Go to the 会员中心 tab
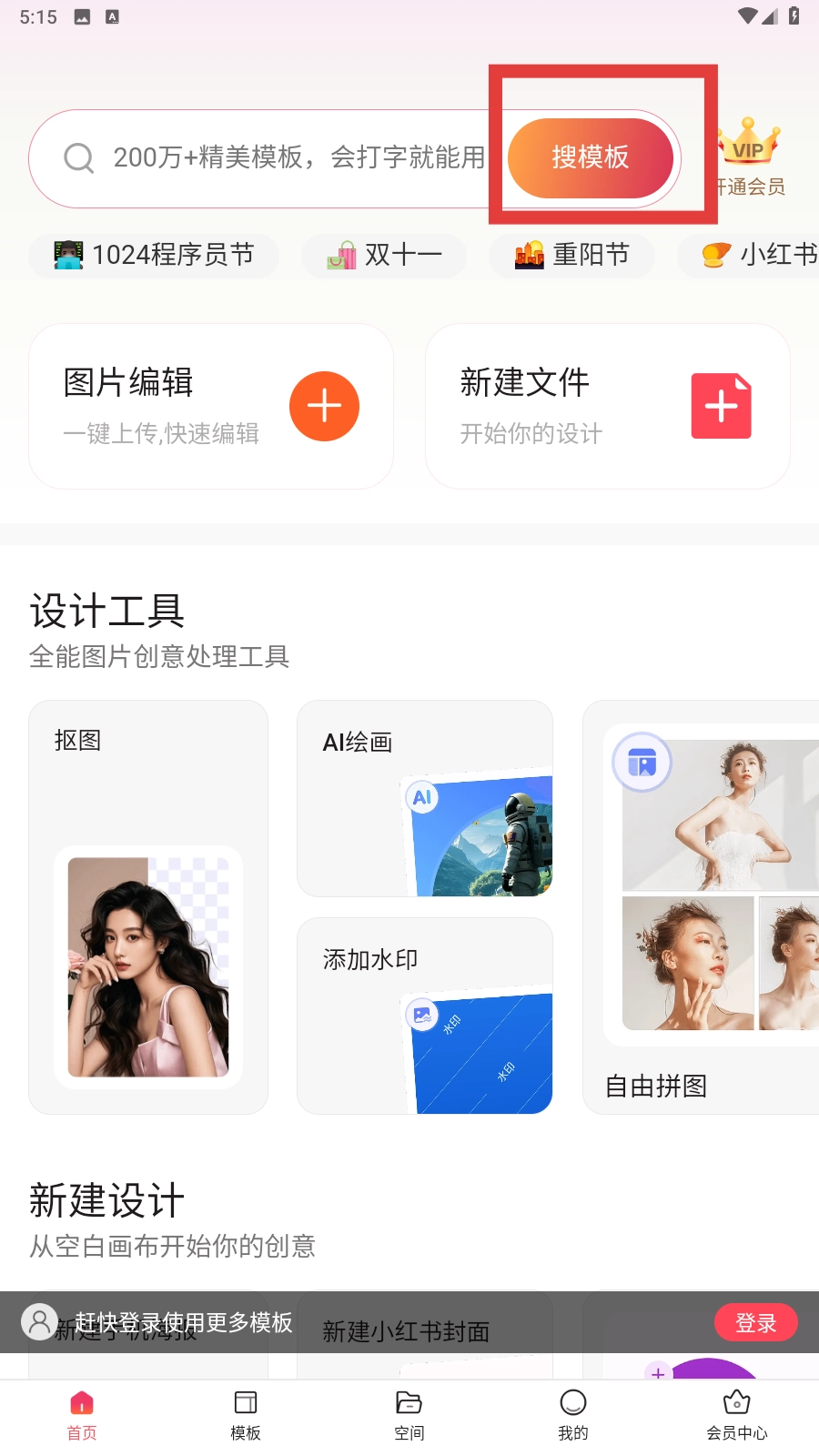The image size is (819, 1456). [737, 1415]
